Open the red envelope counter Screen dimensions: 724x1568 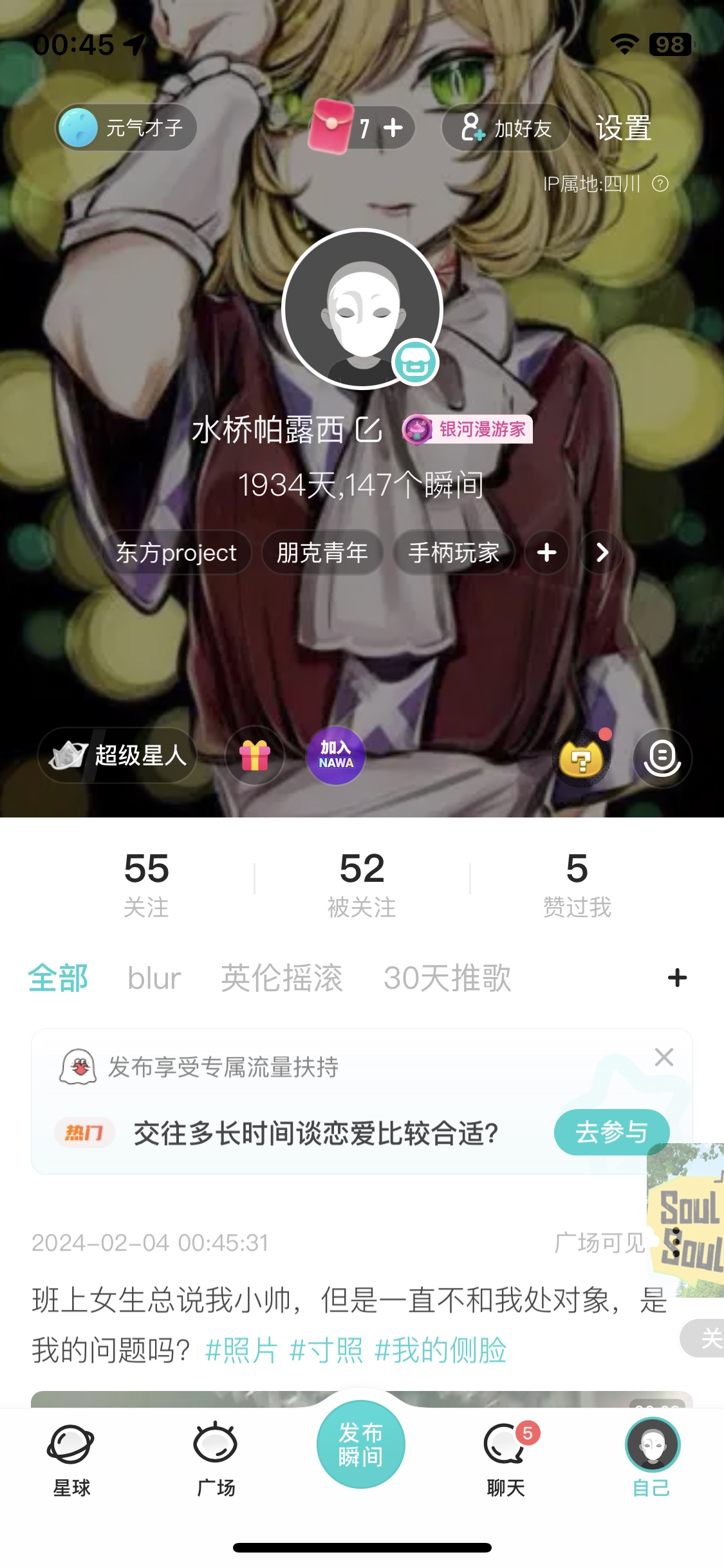point(362,127)
